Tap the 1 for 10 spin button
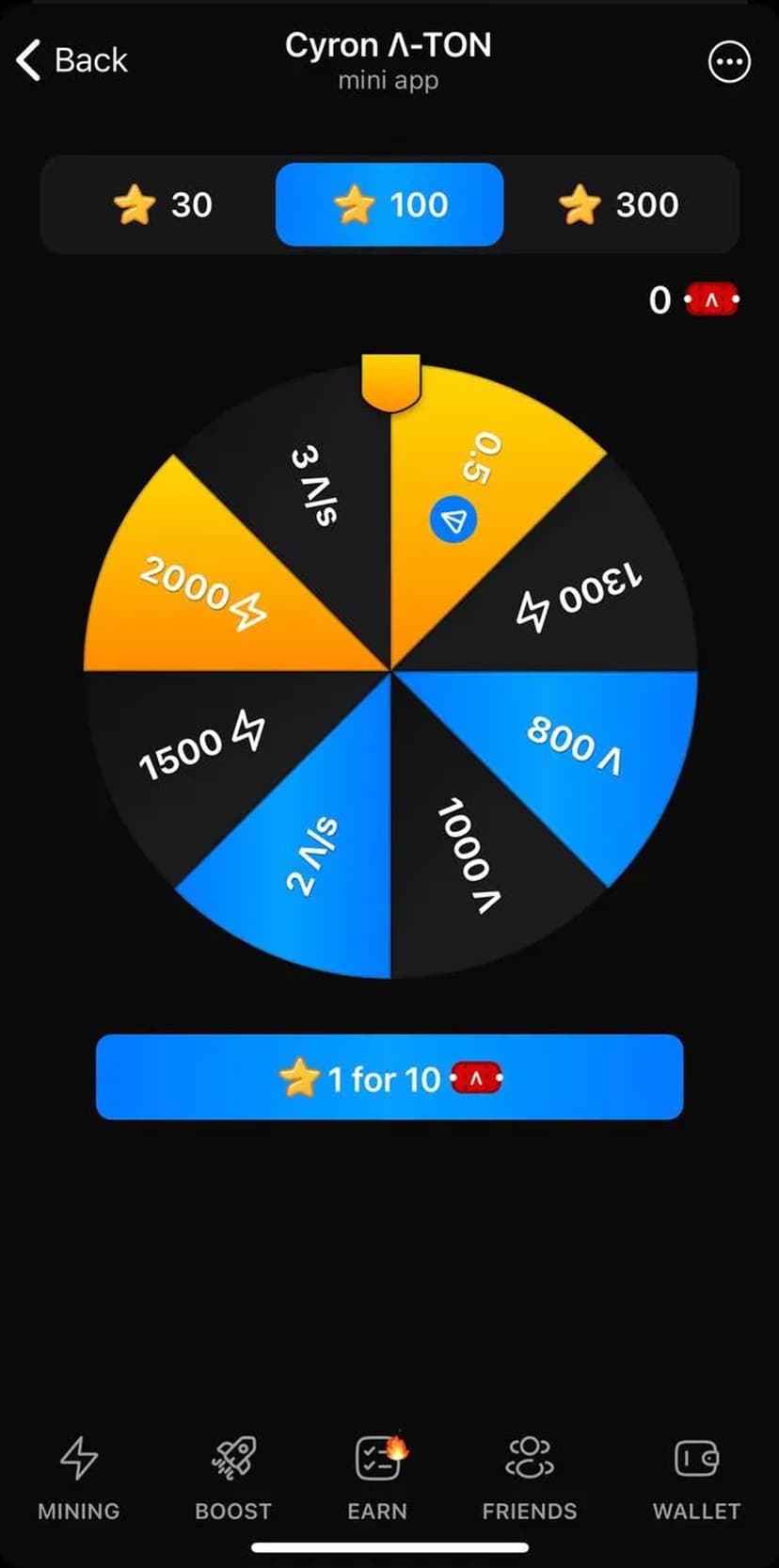Screen dimensions: 779x1568 pyautogui.click(x=389, y=1078)
